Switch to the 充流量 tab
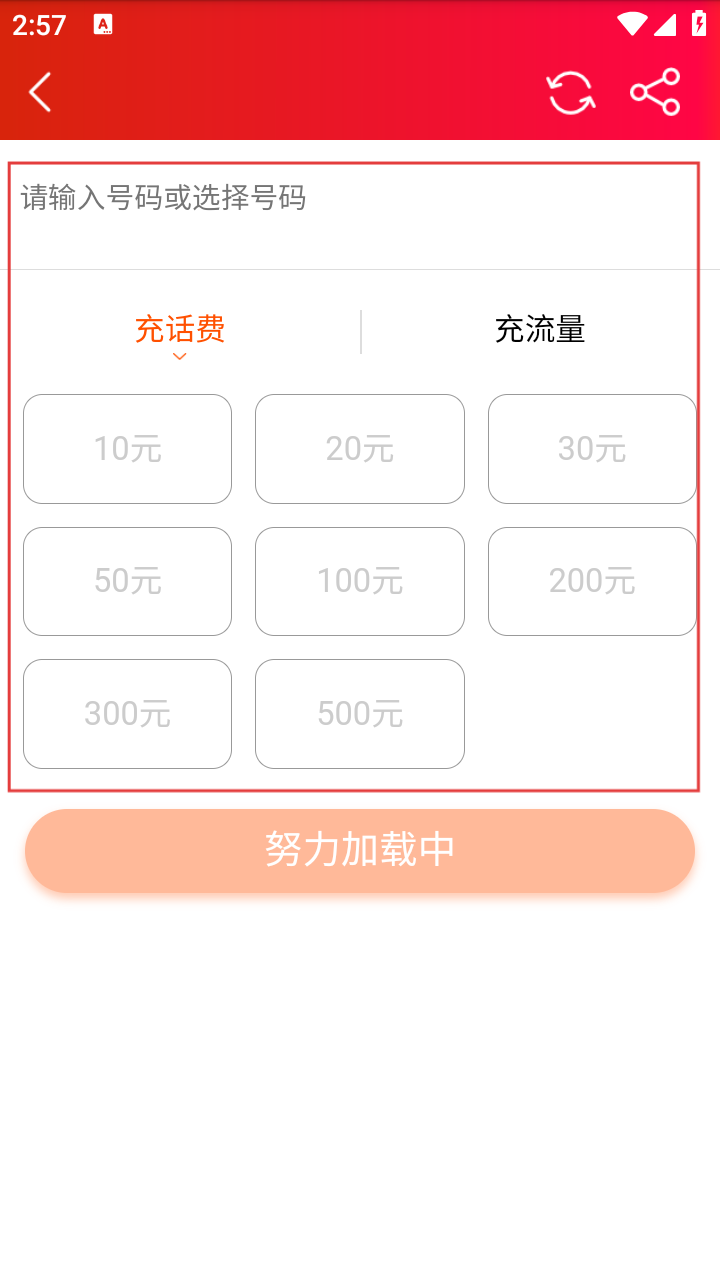This screenshot has height=1280, width=720. coord(539,329)
